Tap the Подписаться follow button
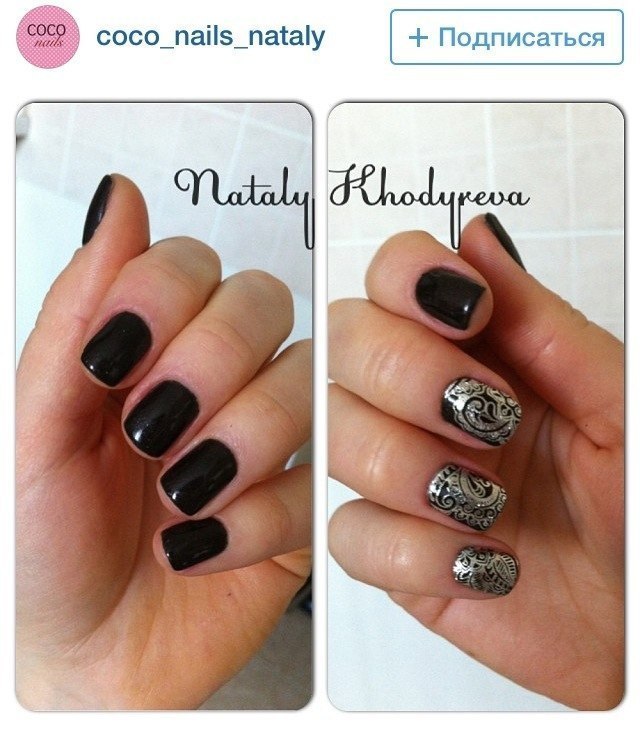This screenshot has height=732, width=640. click(x=506, y=37)
